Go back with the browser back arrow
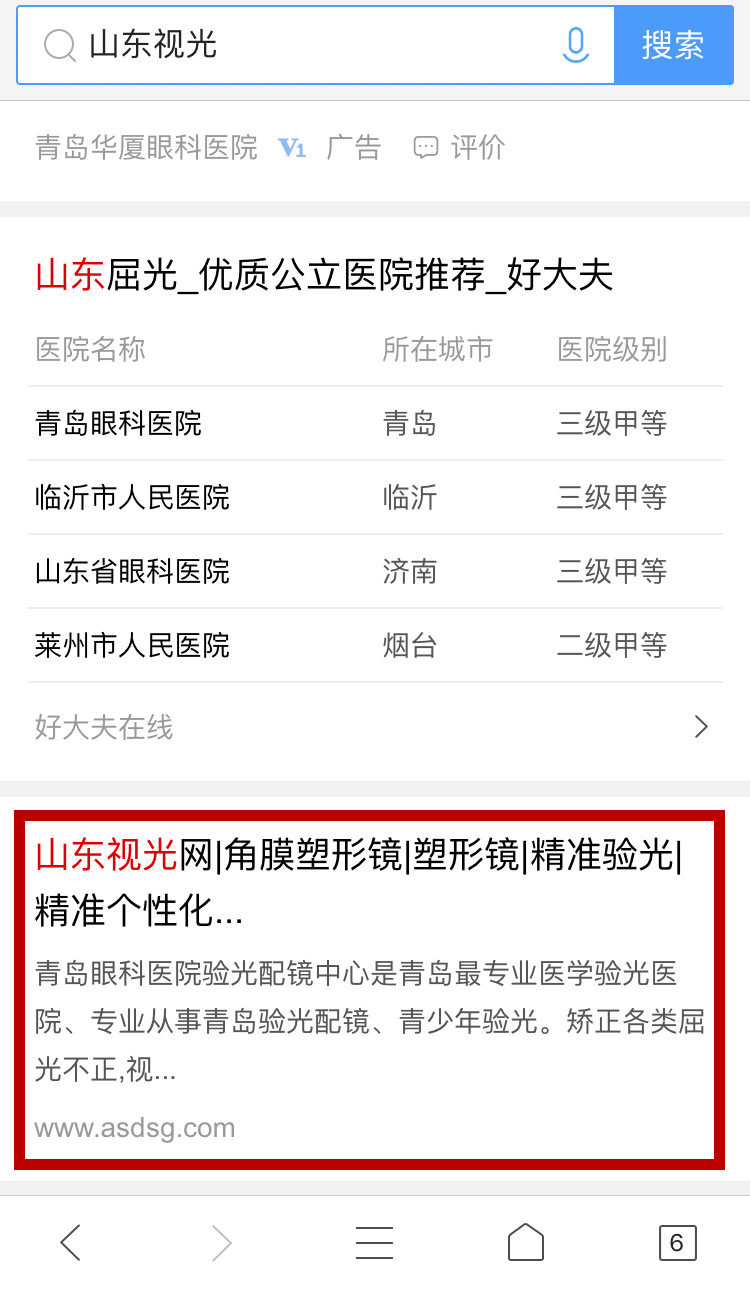 [70, 1243]
